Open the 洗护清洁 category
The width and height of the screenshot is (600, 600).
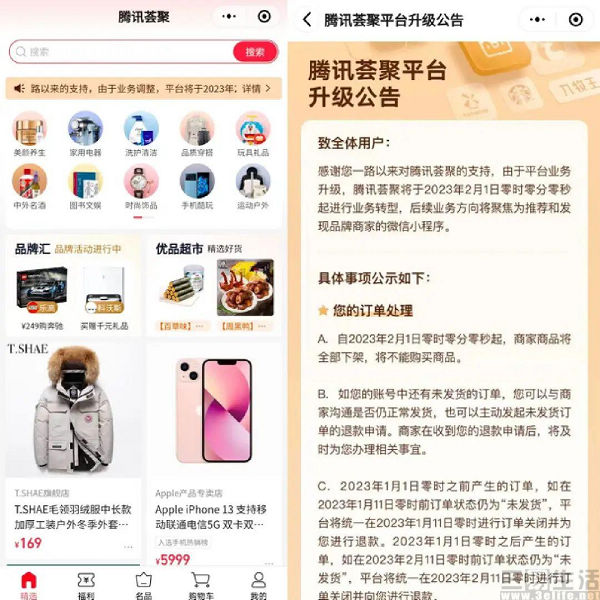point(141,134)
